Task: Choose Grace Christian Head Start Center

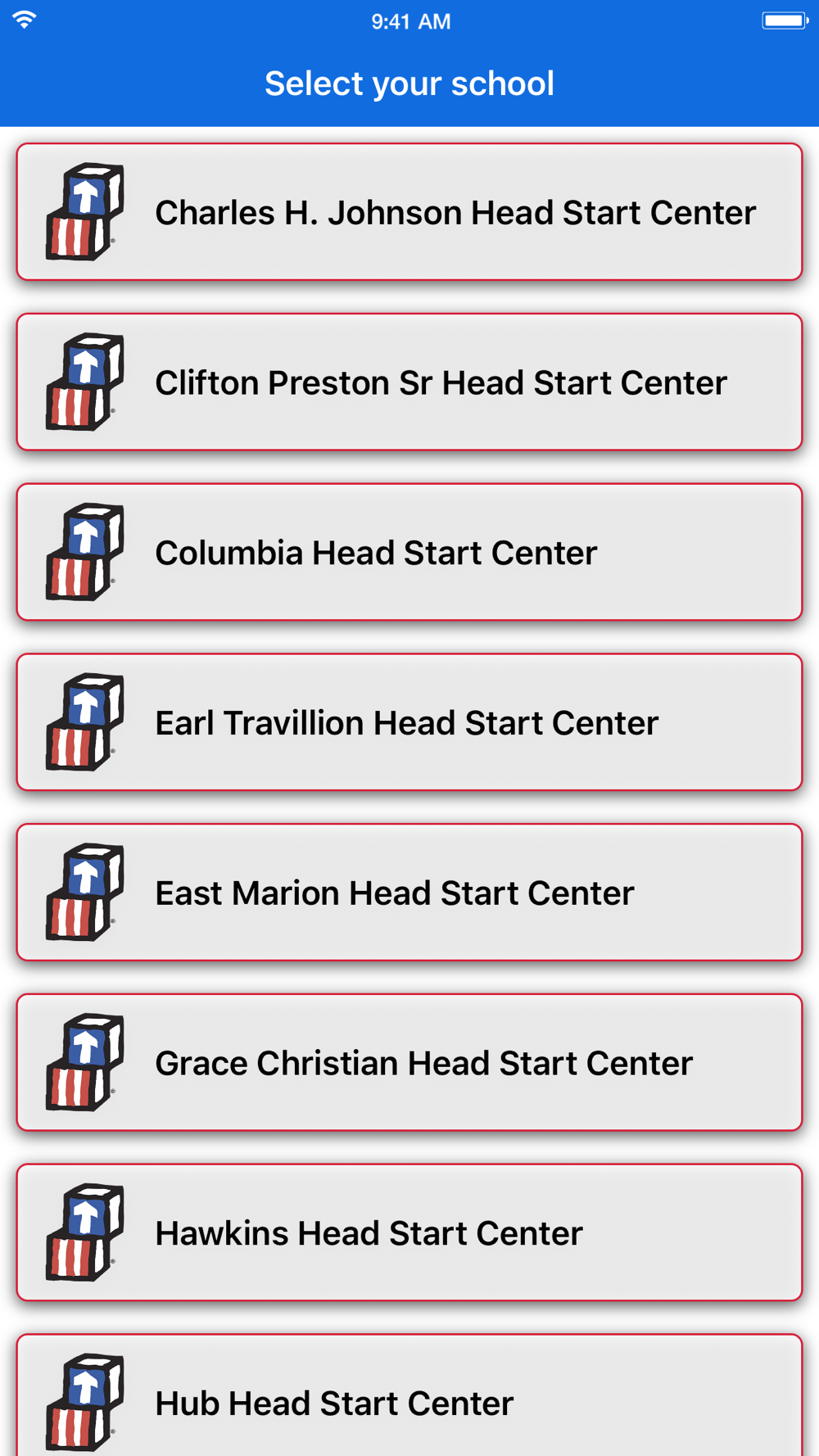Action: point(409,1063)
